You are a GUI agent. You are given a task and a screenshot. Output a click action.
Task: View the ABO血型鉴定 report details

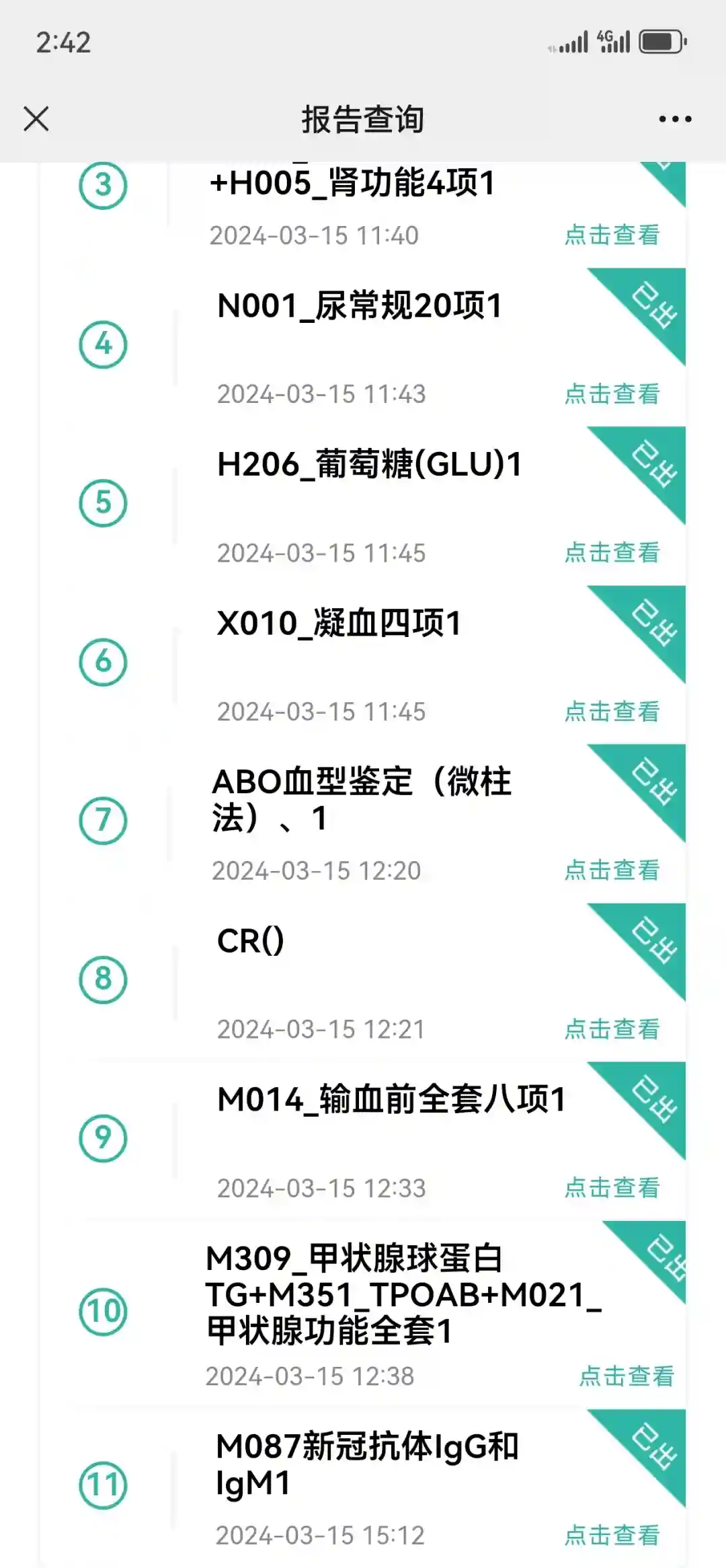[612, 870]
